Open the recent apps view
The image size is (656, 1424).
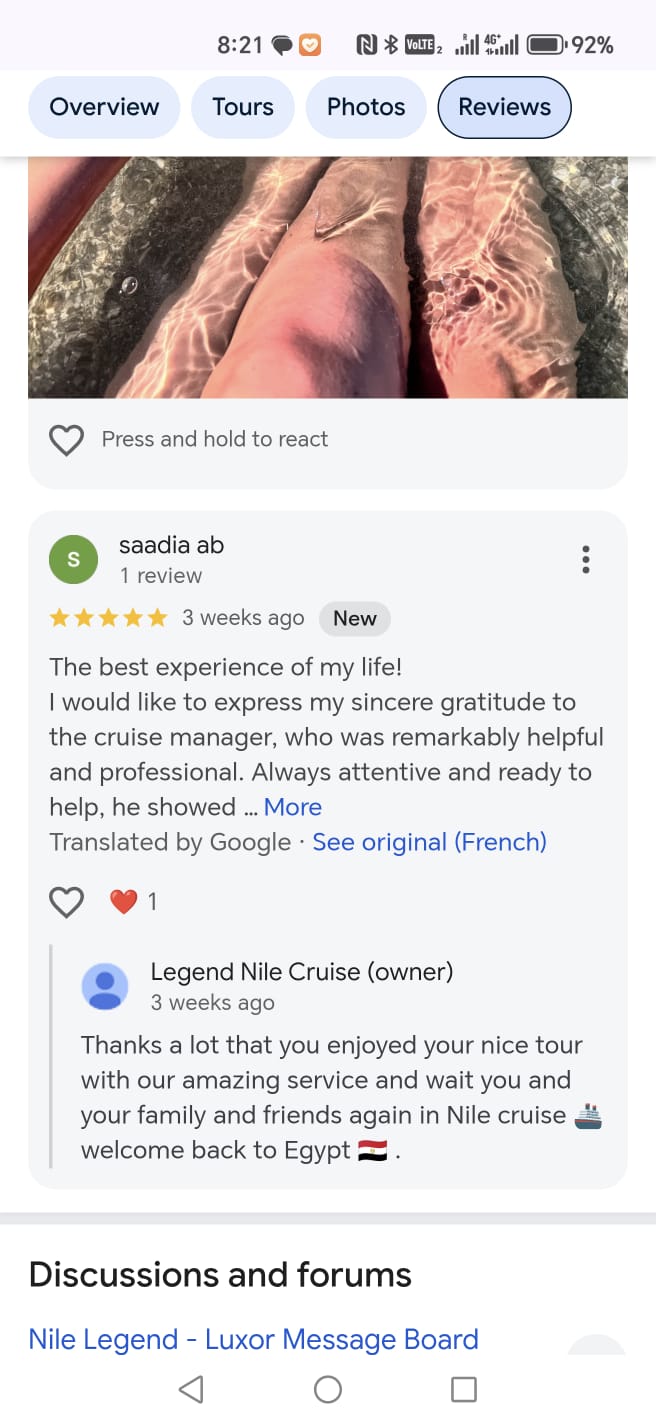click(463, 1389)
